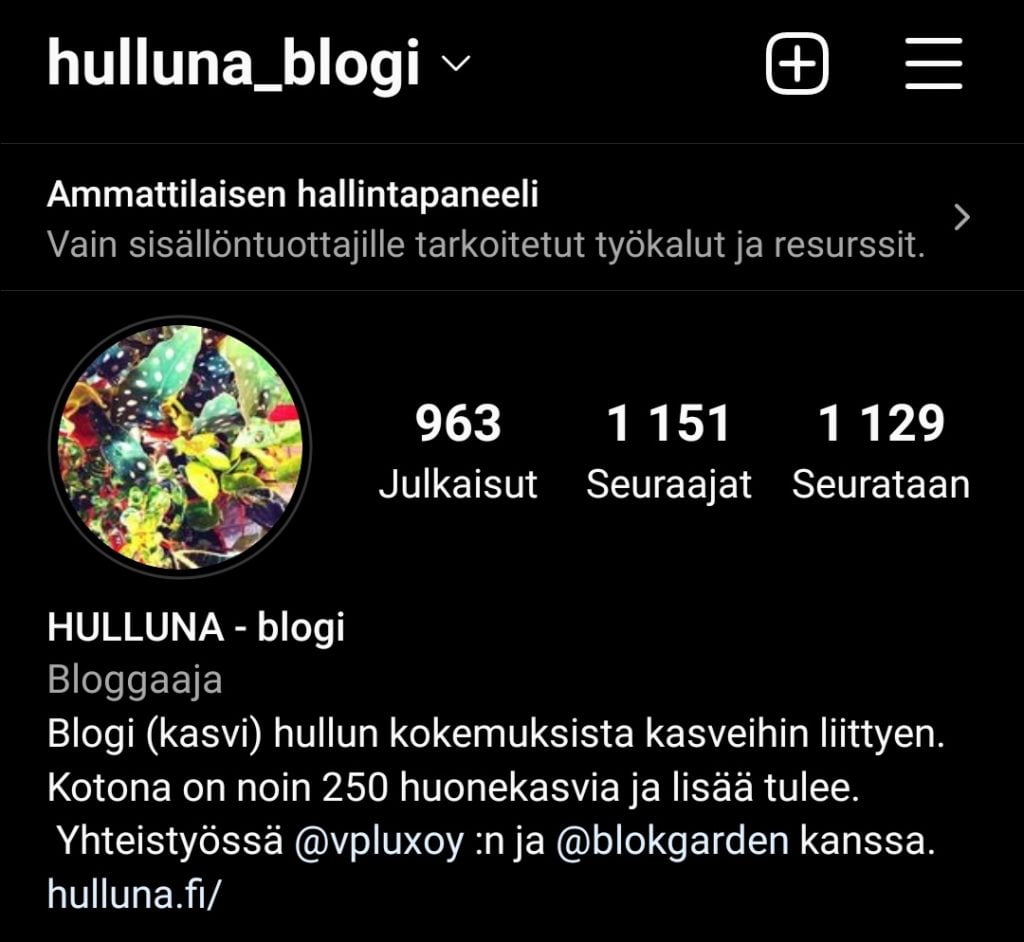Open the 1 129 Seurataan list
Screen dimensions: 1024x942
[x=880, y=450]
